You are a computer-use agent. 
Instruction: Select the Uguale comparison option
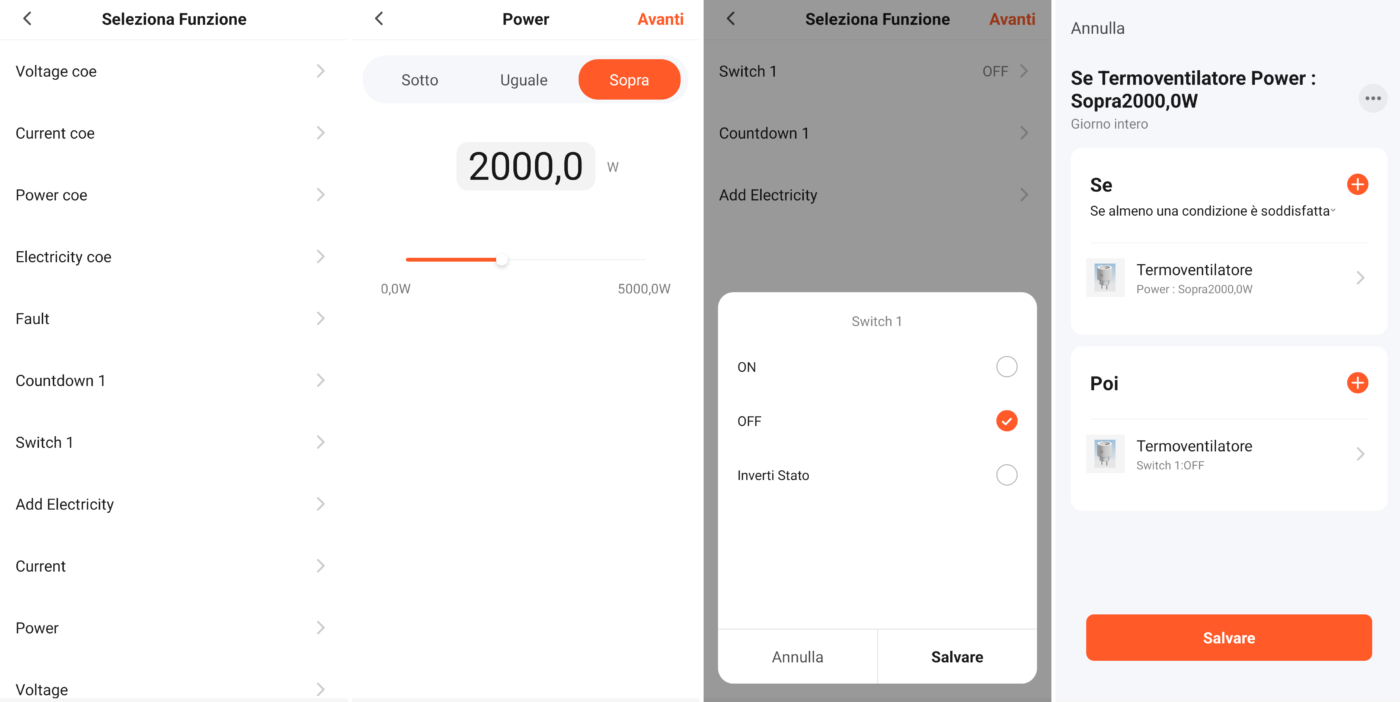(x=524, y=80)
